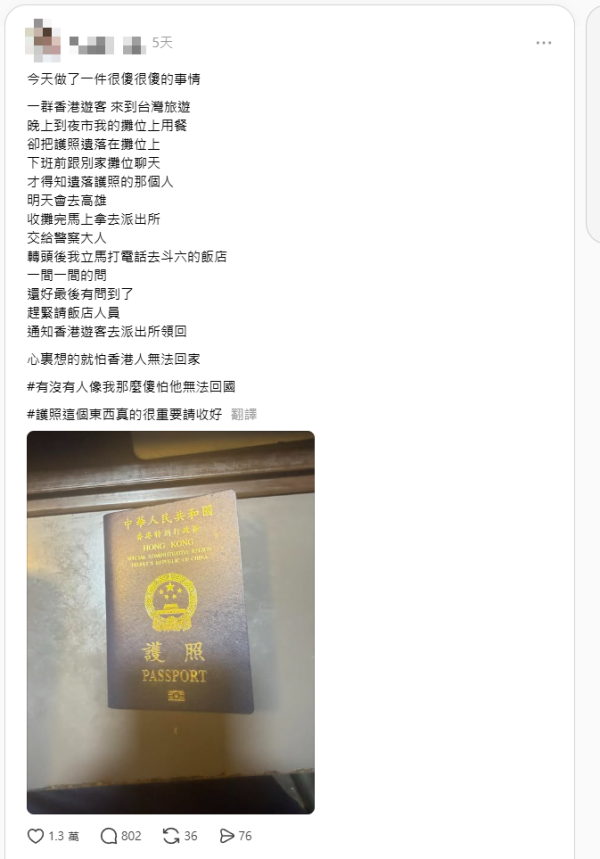Open hashtag #護照這個東西真的很重要請收好
The height and width of the screenshot is (859, 600).
pyautogui.click(x=125, y=414)
